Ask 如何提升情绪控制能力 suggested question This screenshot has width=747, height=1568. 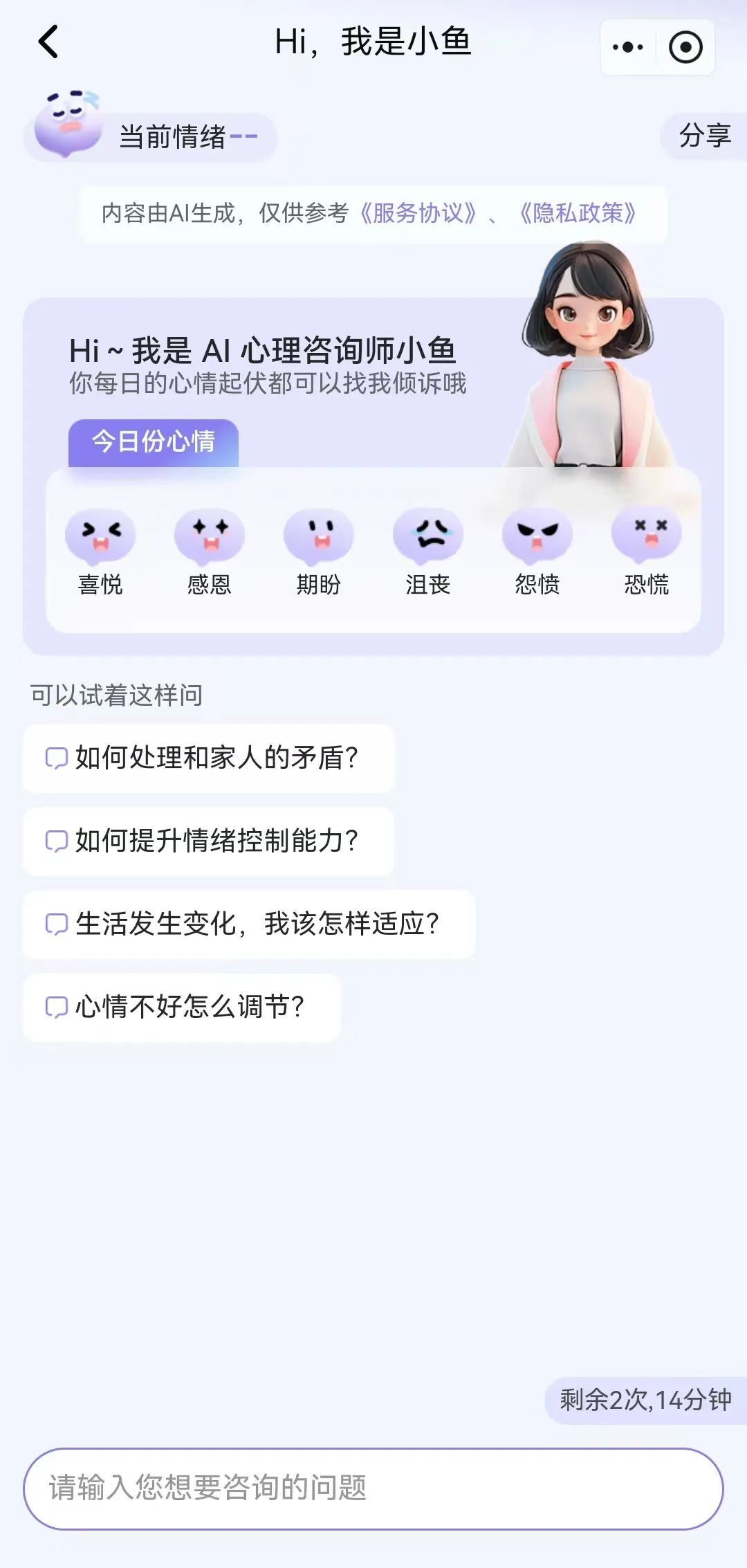[x=207, y=840]
